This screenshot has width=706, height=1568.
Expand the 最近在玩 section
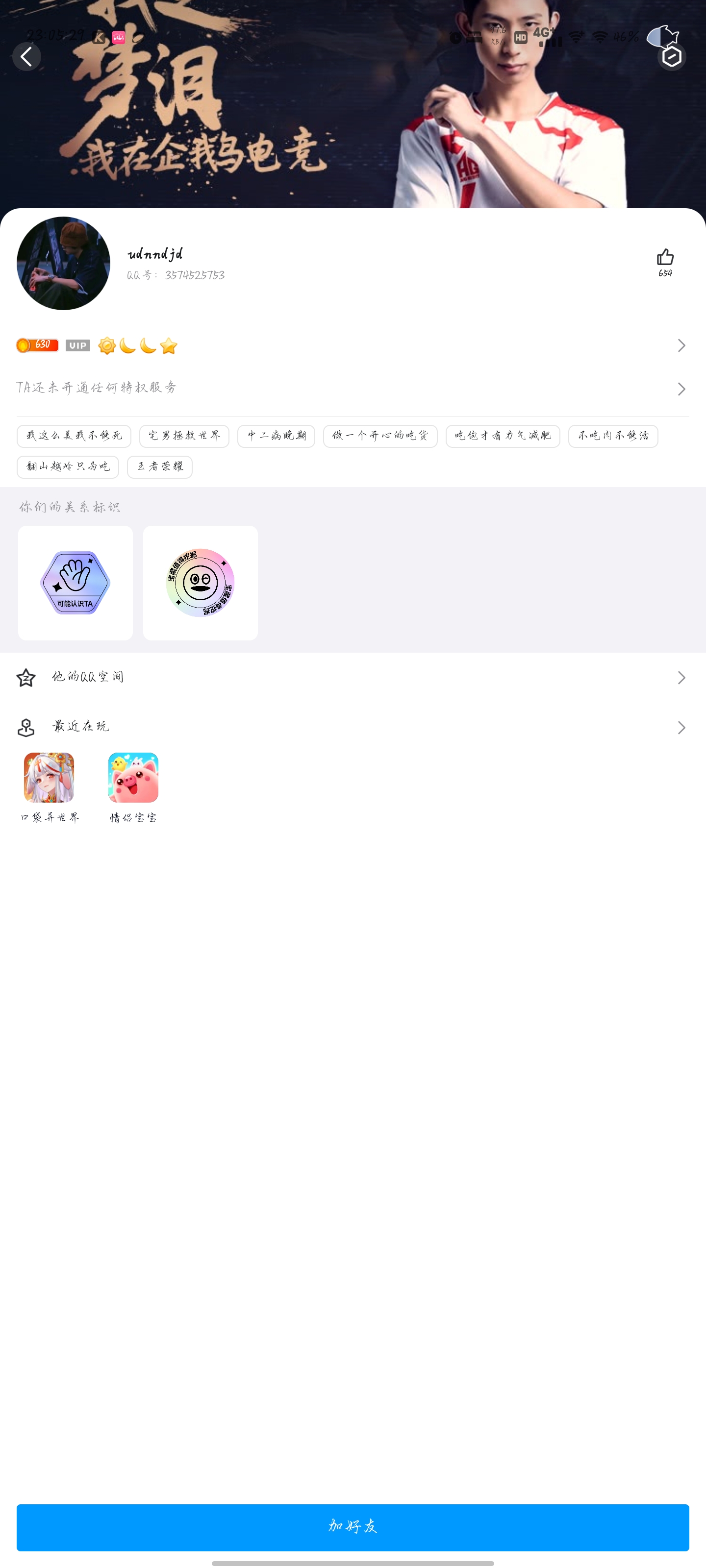pos(353,727)
